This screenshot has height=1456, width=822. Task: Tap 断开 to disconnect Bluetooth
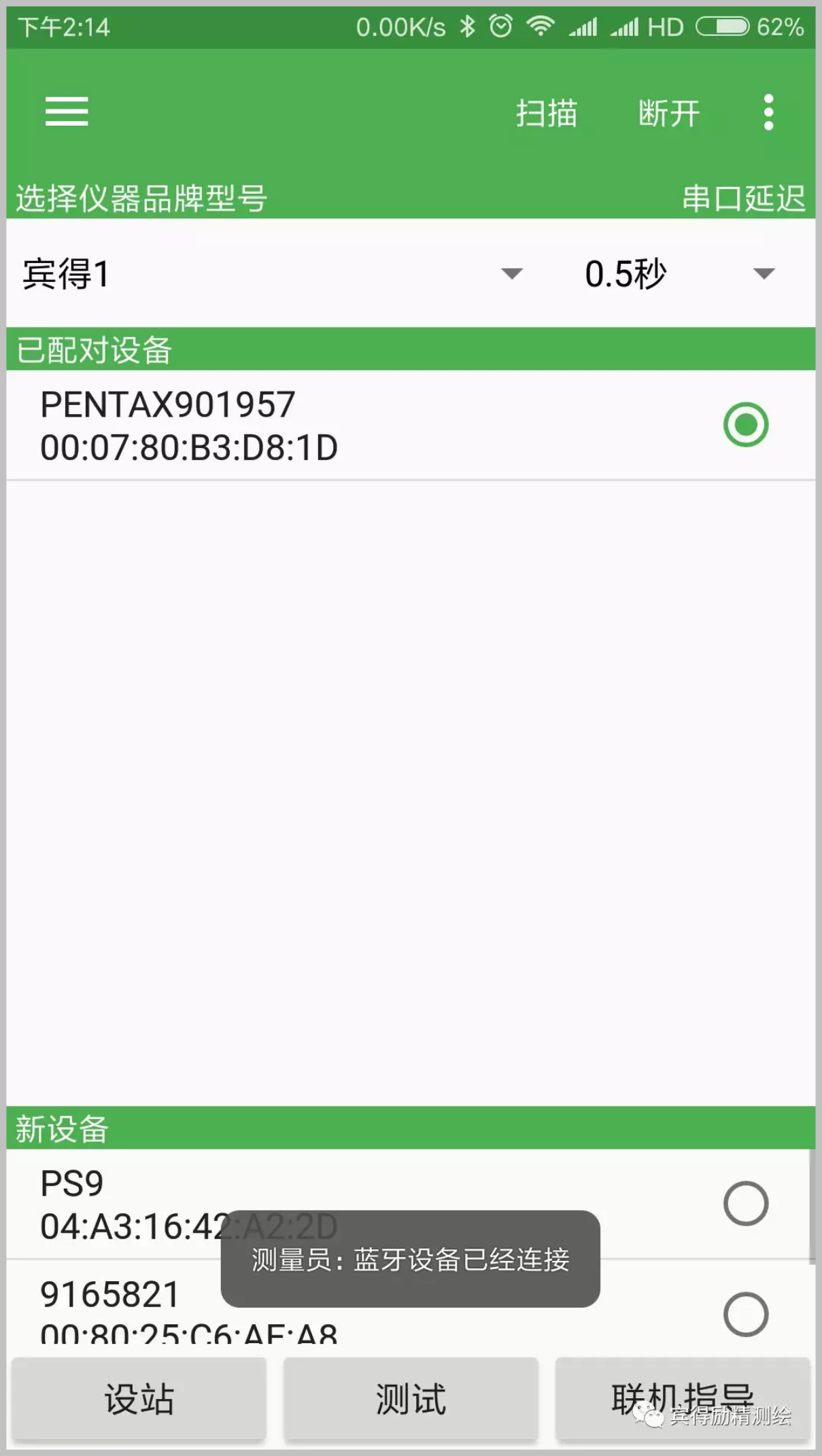click(x=669, y=113)
